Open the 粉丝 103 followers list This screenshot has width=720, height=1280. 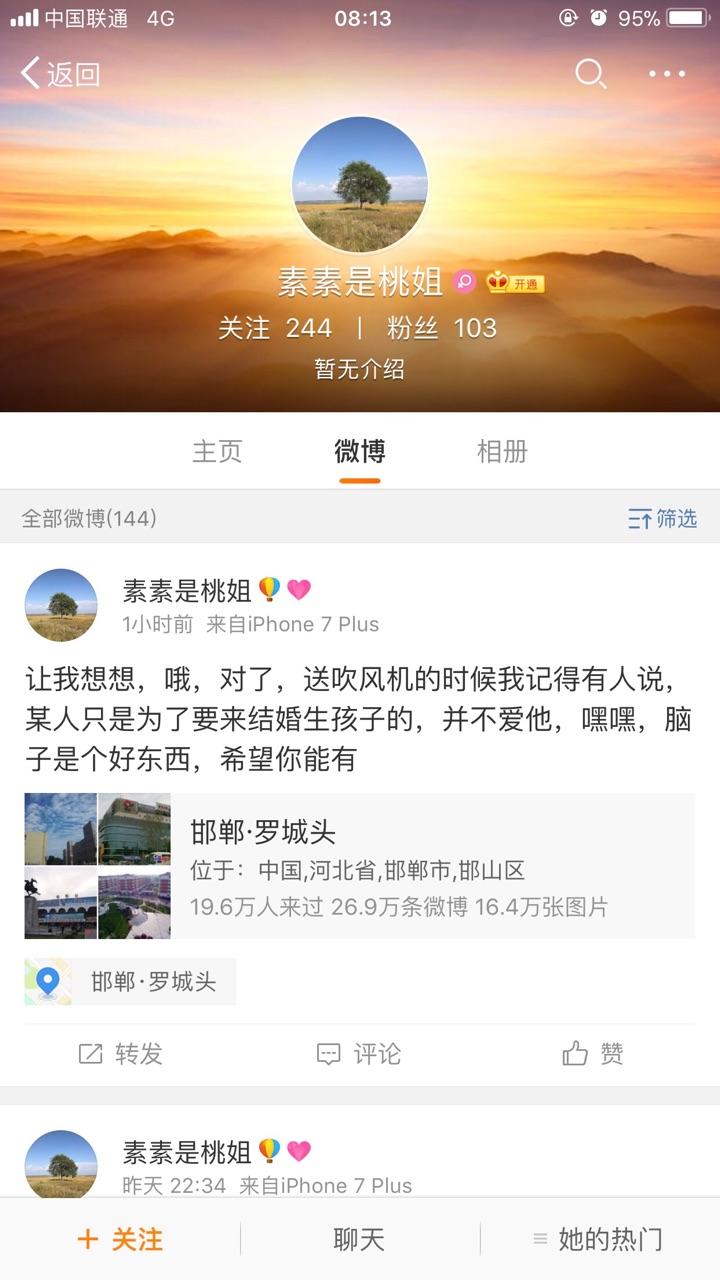[441, 327]
